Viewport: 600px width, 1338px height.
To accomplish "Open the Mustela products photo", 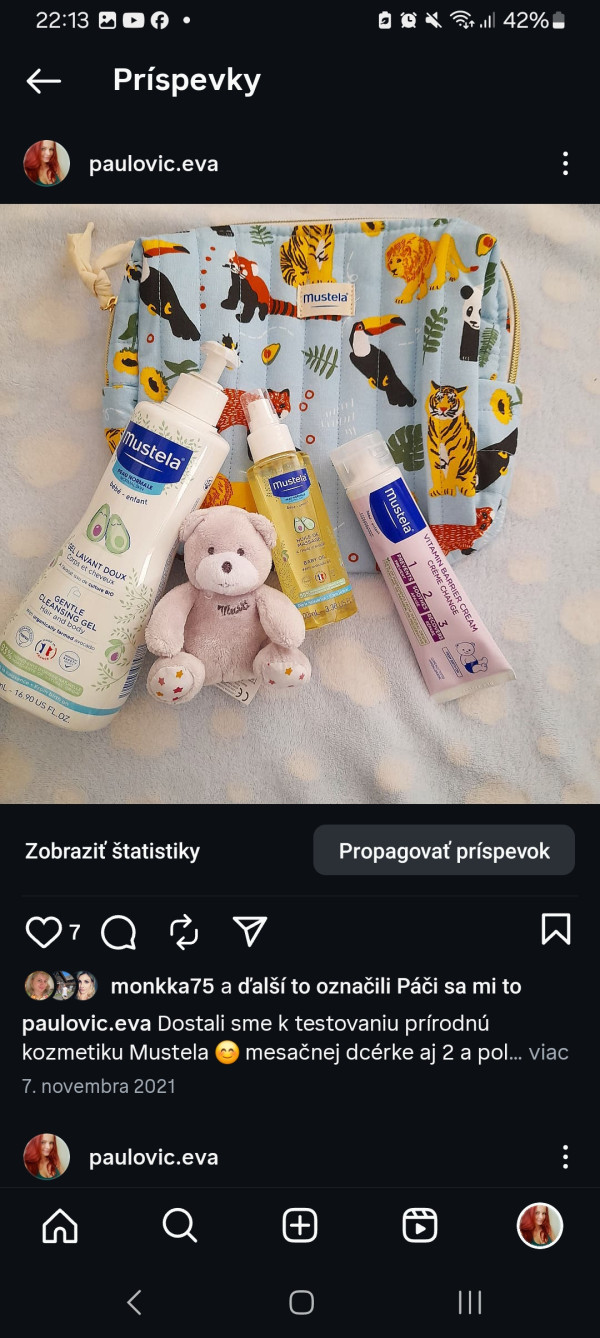I will (x=300, y=503).
